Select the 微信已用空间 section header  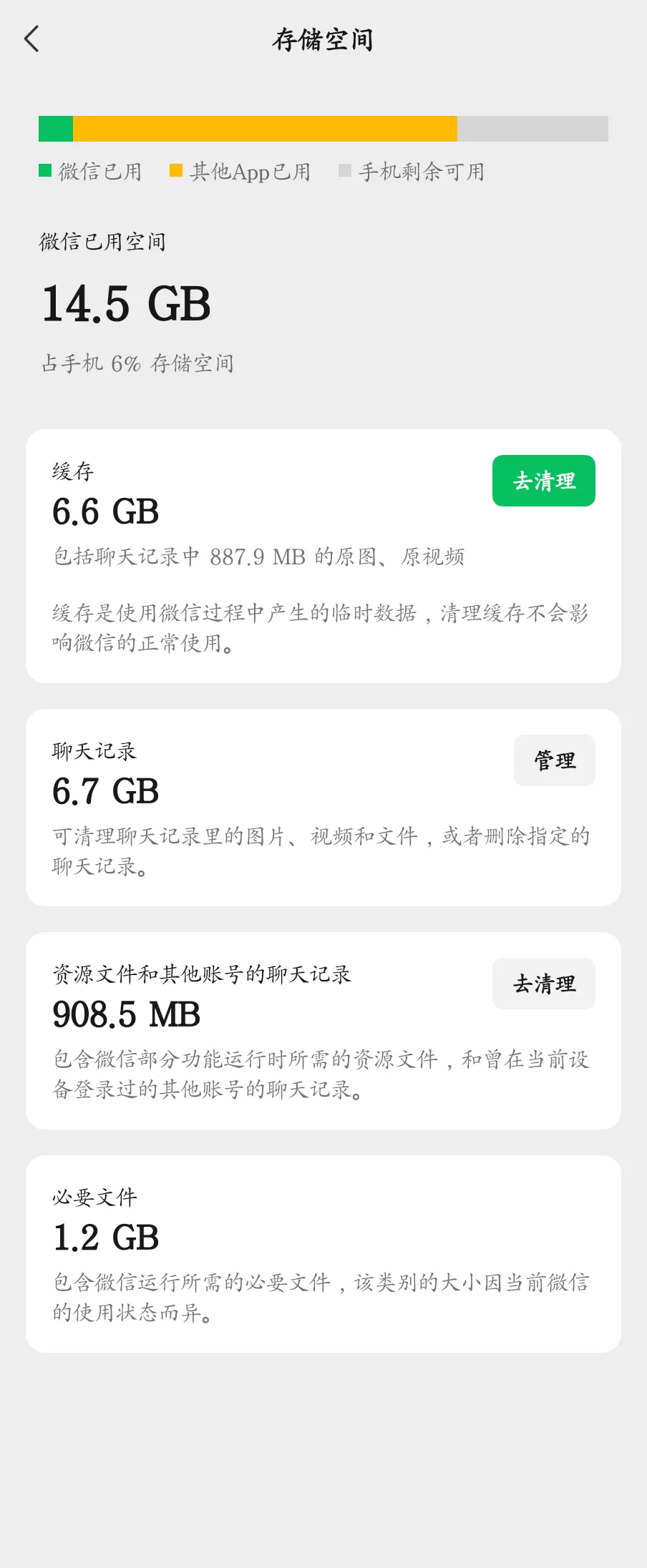pos(102,241)
